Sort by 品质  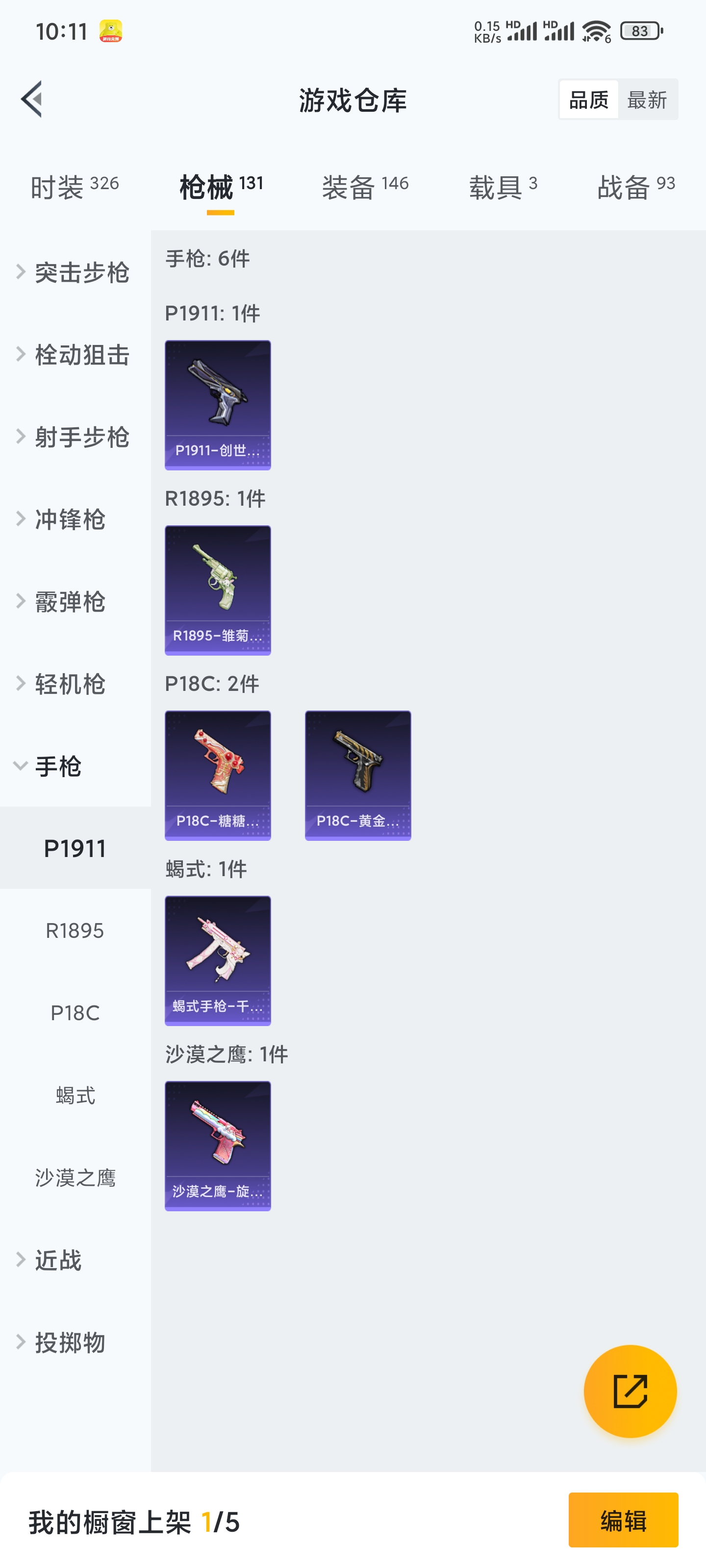click(588, 99)
